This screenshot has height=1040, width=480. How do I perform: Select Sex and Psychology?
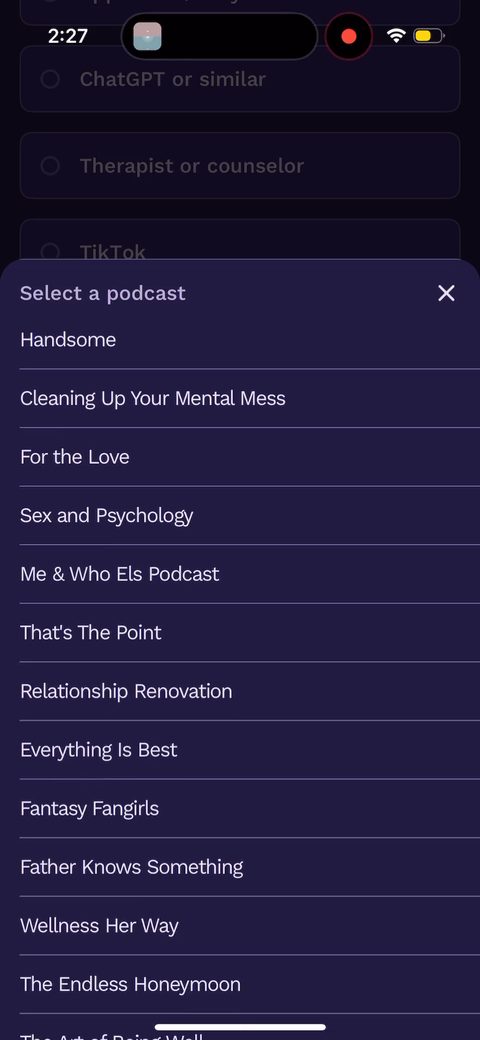click(x=250, y=515)
